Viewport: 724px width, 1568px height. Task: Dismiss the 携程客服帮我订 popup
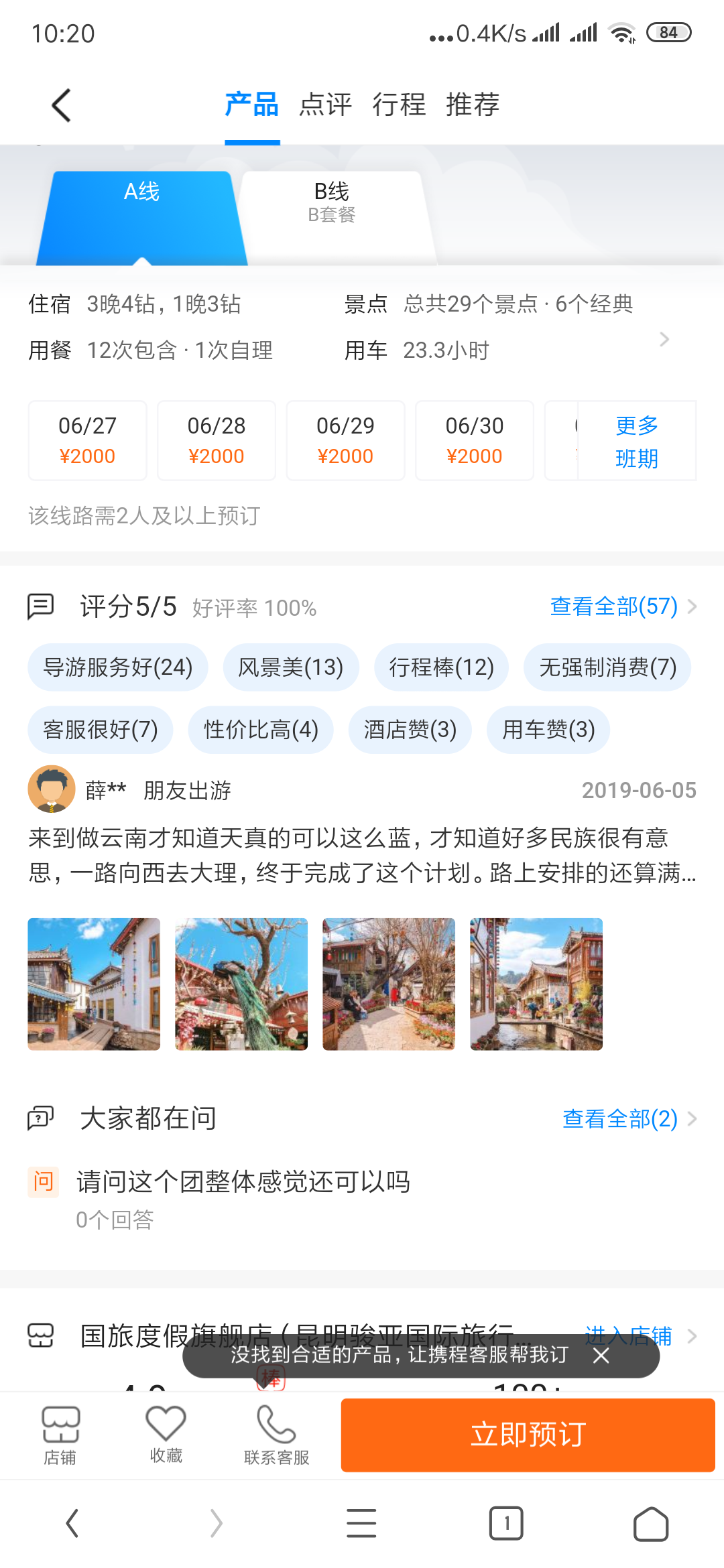click(601, 1356)
